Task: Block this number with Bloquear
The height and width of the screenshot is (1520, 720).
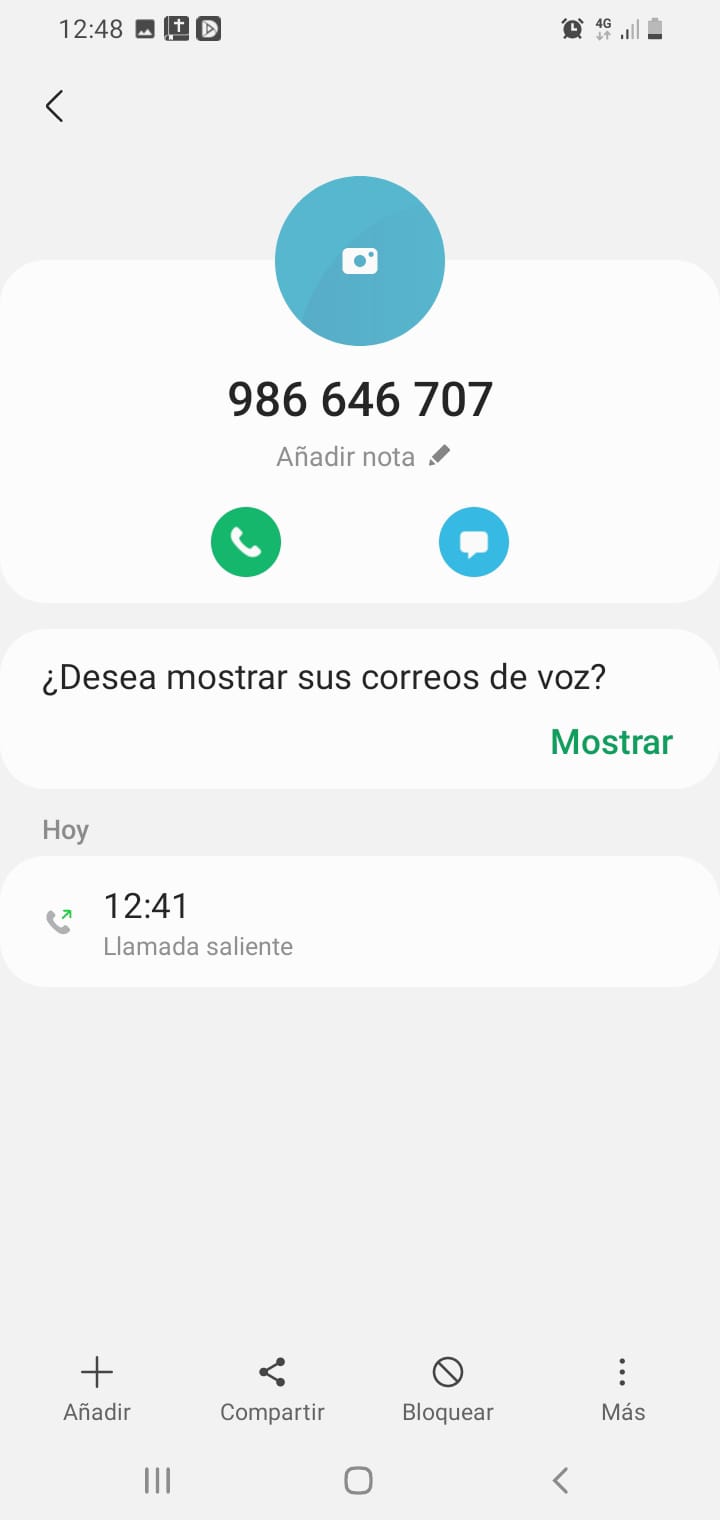Action: (x=448, y=1389)
